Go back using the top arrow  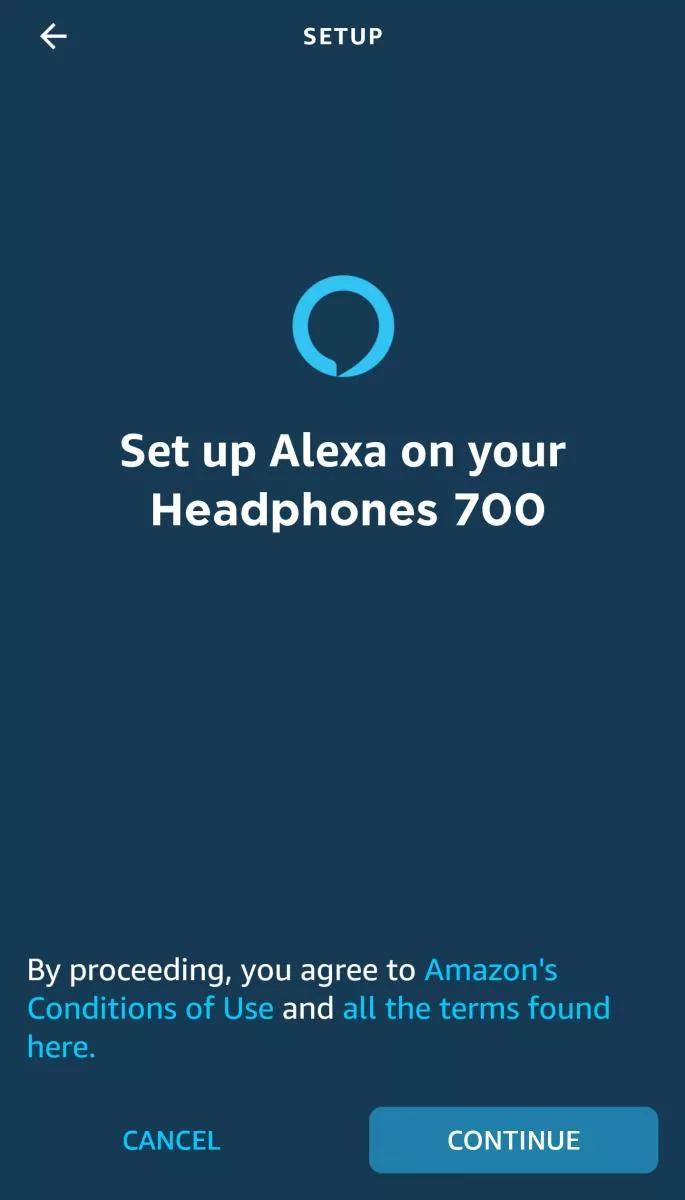tap(53, 37)
